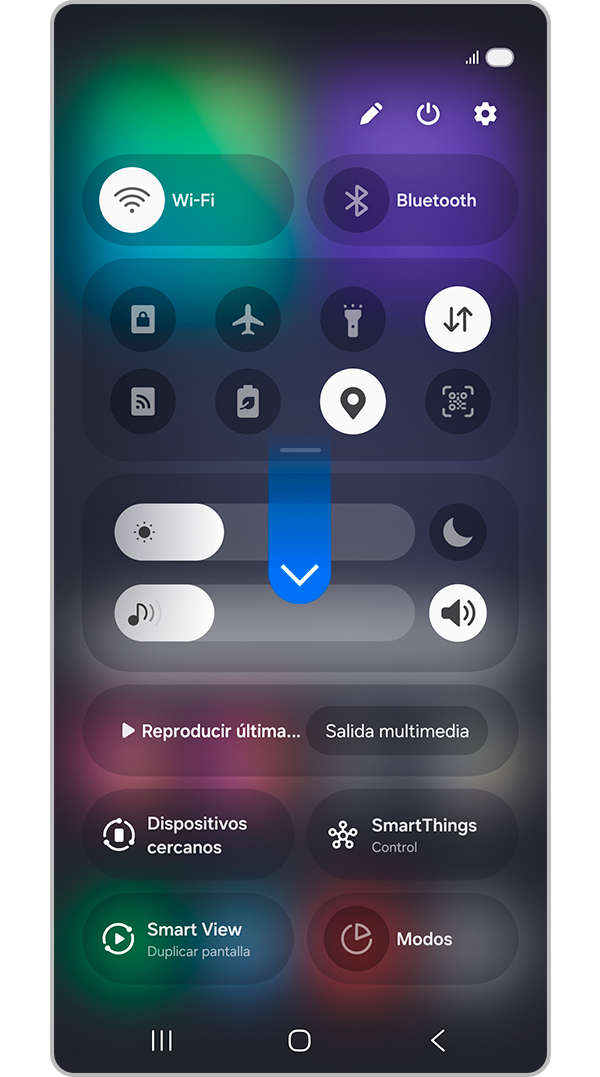The width and height of the screenshot is (600, 1077).
Task: Enable power saving mode
Action: 248,402
